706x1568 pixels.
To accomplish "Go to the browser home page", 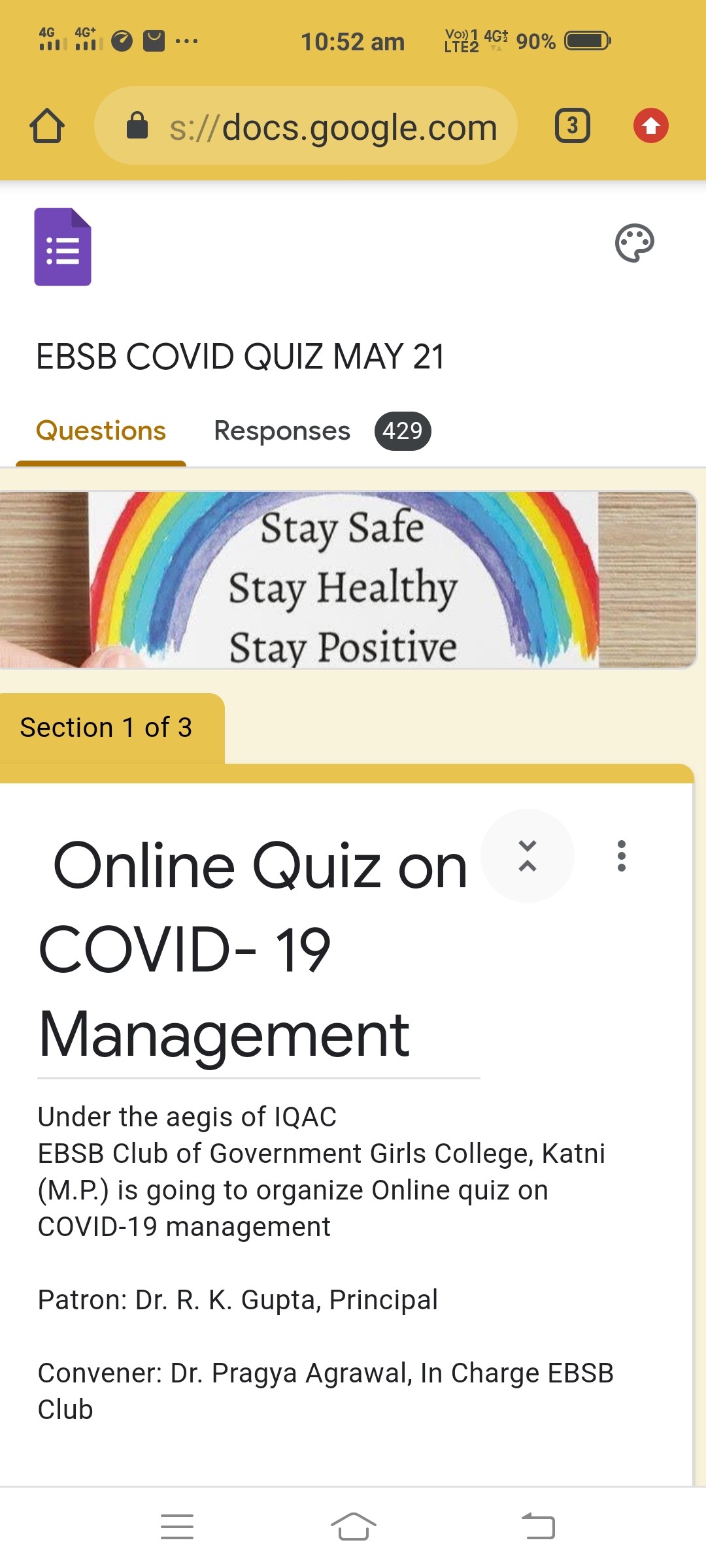I will (x=47, y=125).
